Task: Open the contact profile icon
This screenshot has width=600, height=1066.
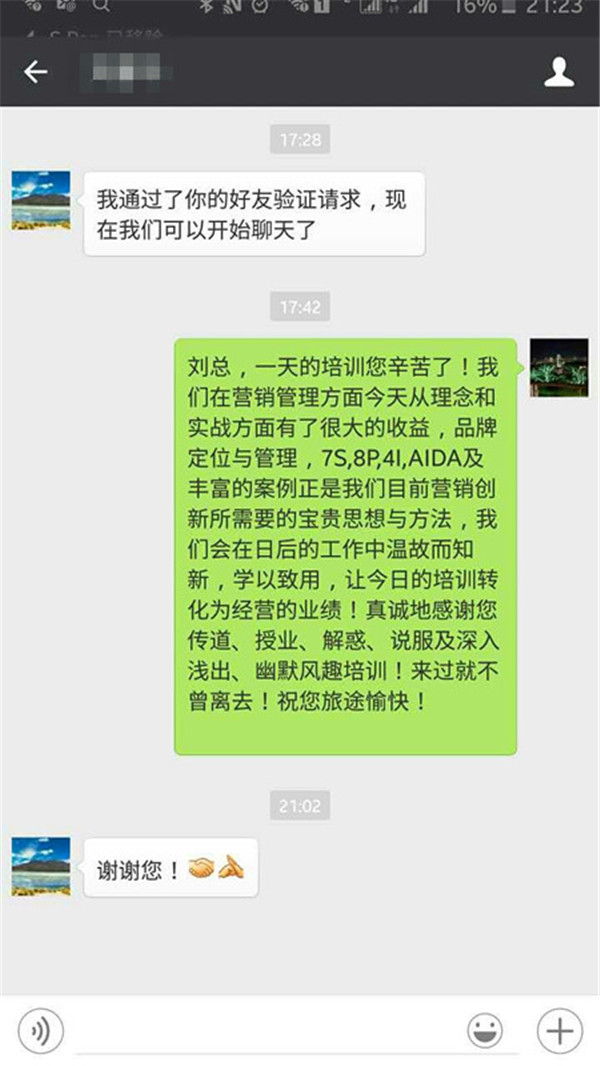Action: click(x=560, y=72)
